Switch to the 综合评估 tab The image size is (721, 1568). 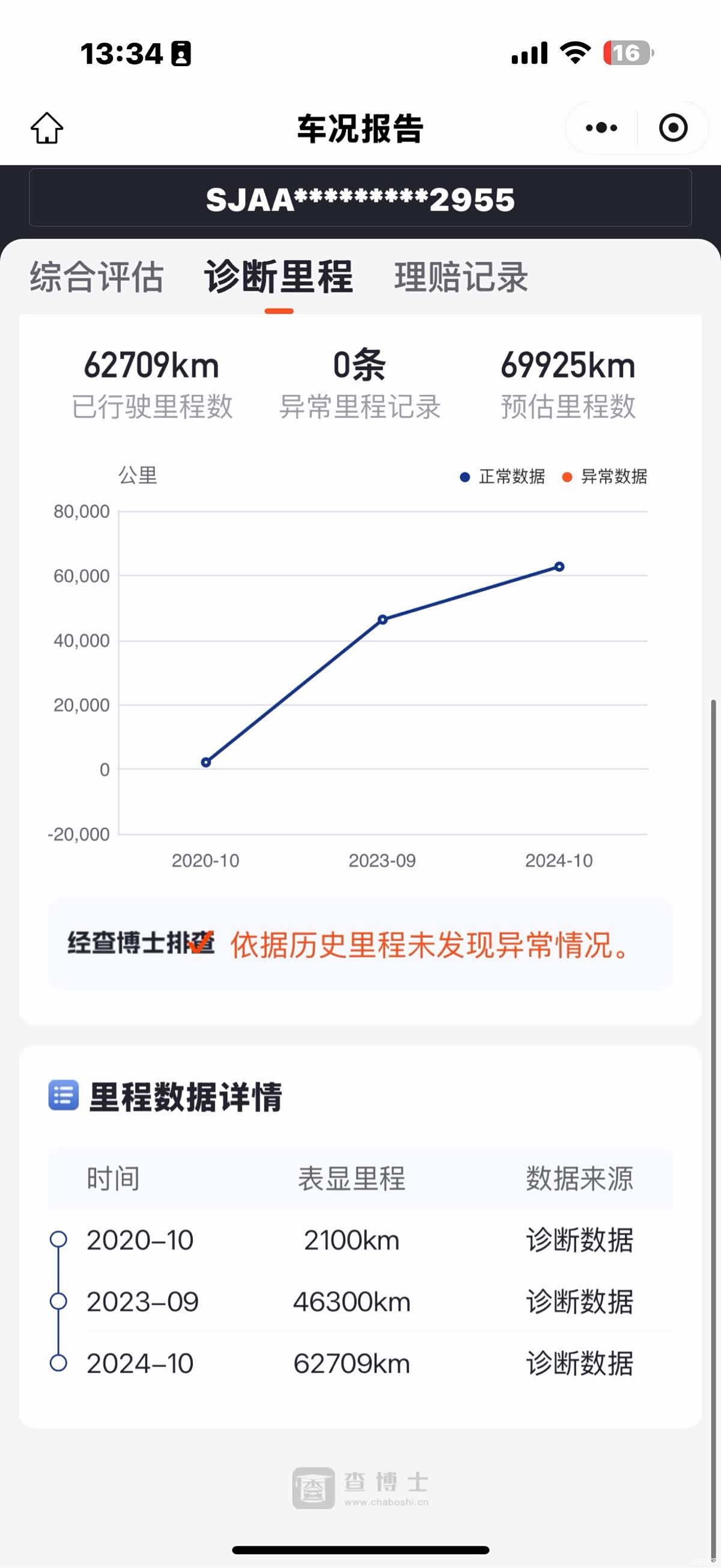97,277
